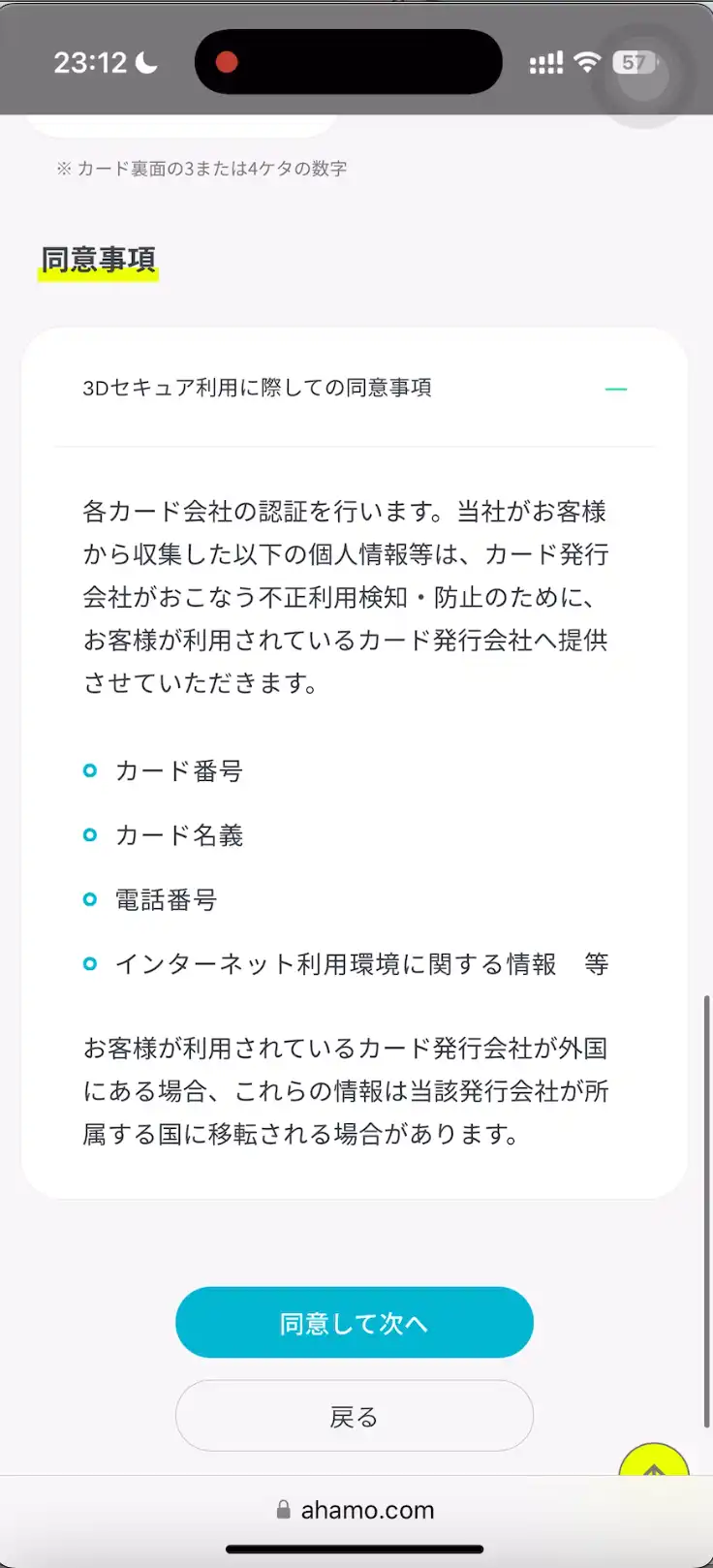
Task: Tap the bullet icon beside 電話番号
Action: [x=89, y=898]
